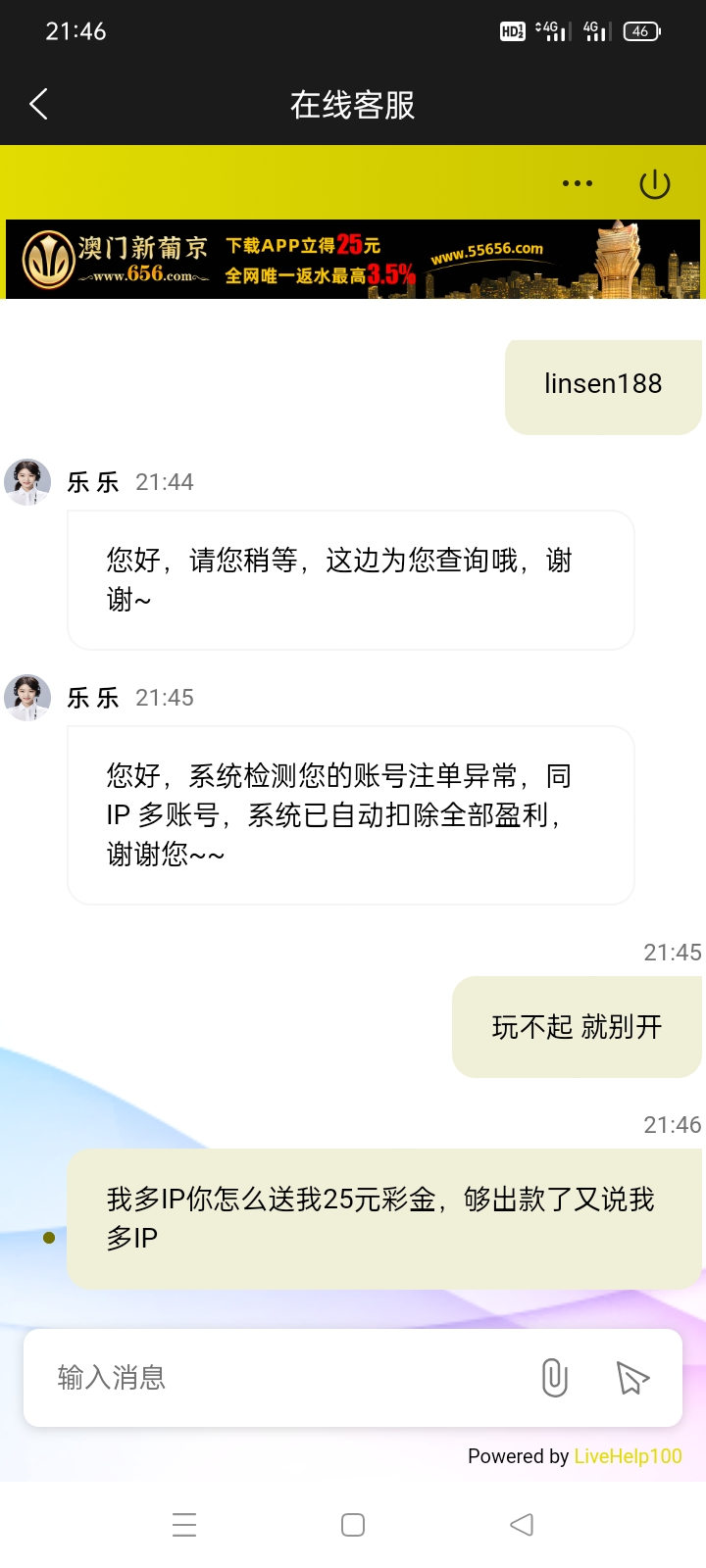
Task: Open the three-dot options menu
Action: 577,183
